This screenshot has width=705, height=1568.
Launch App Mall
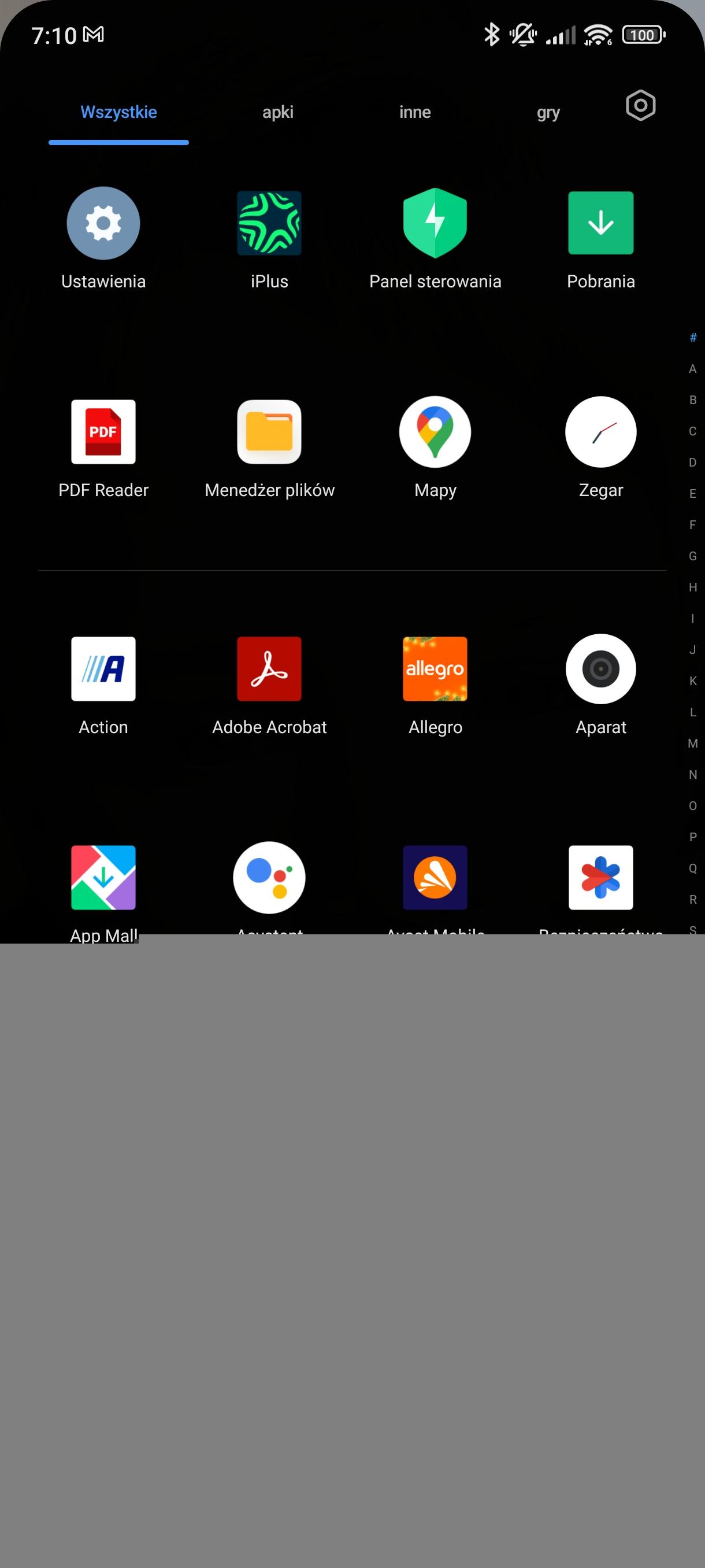pyautogui.click(x=103, y=878)
